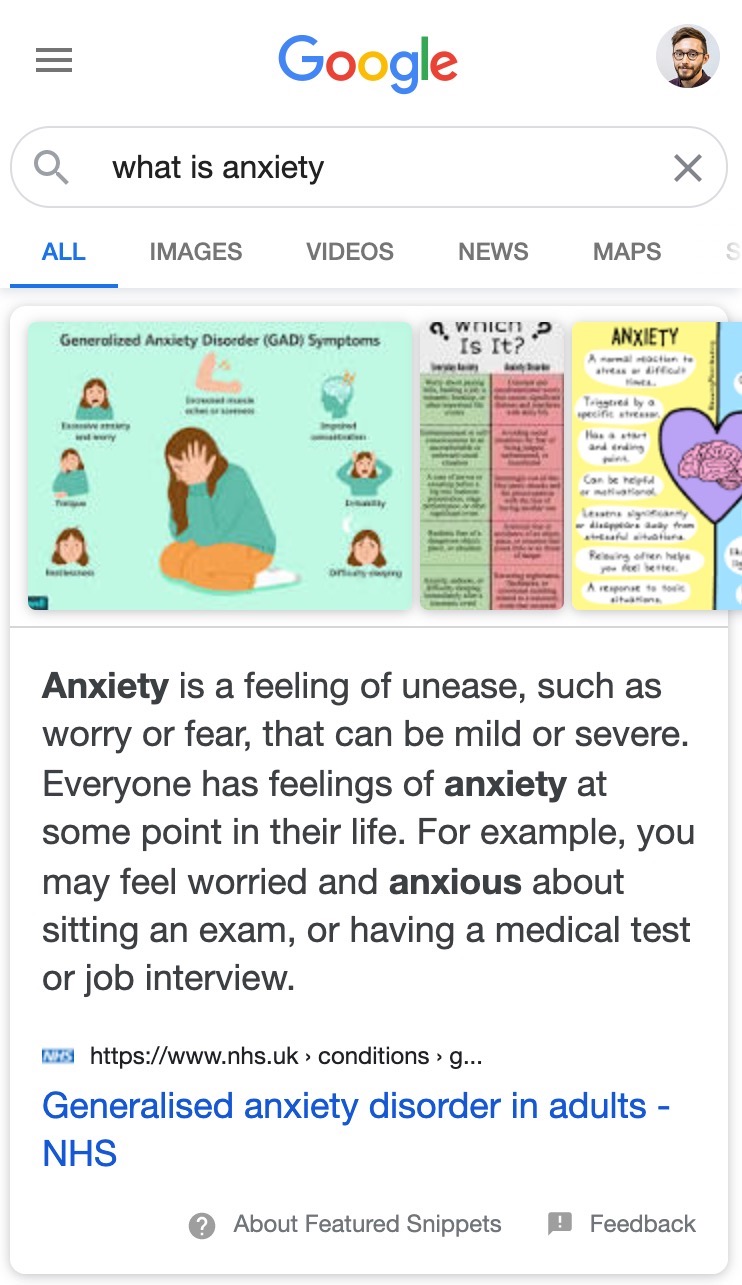Open the hamburger menu
Screen dimensions: 742x1285
tap(54, 61)
